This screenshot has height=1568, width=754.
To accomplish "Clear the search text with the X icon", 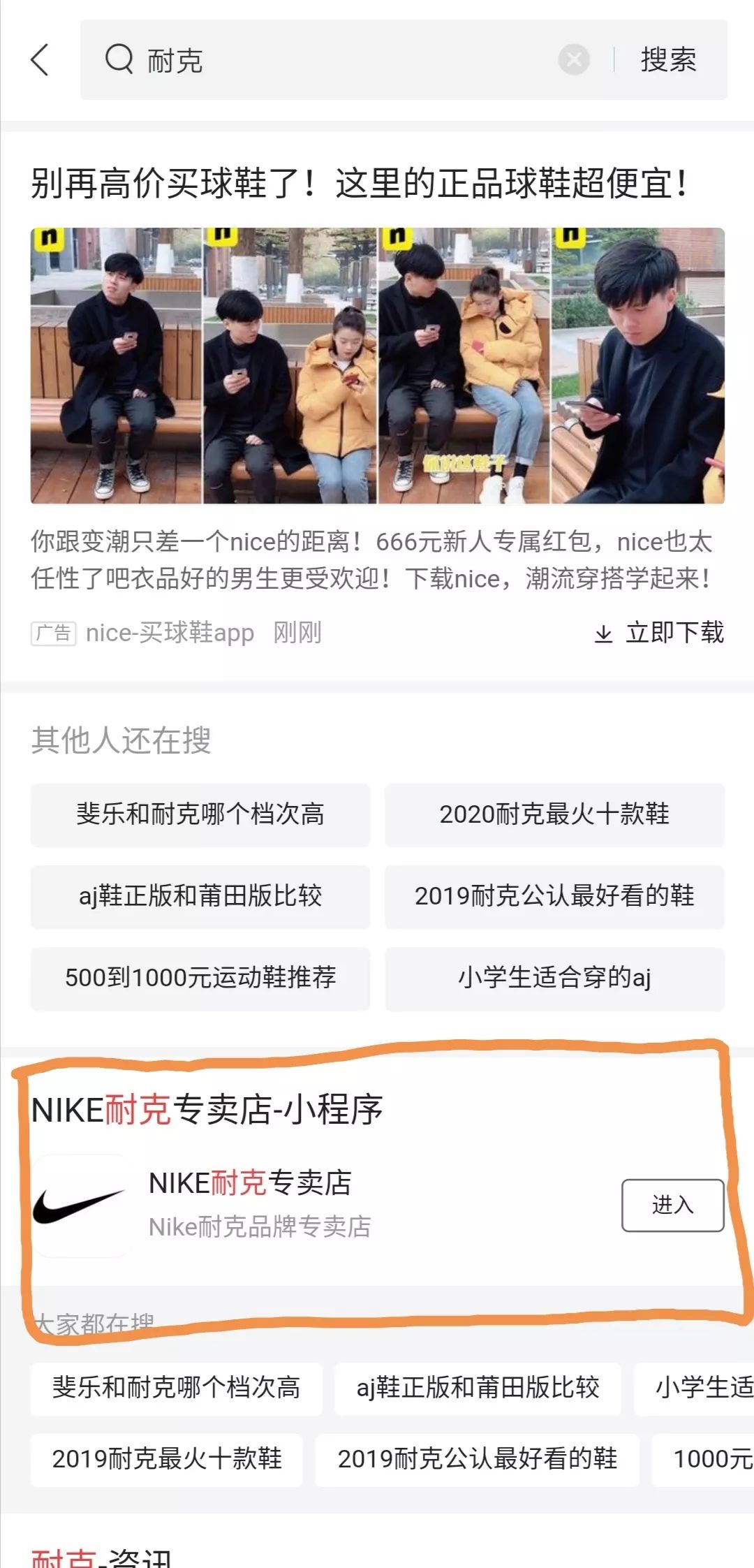I will coord(574,60).
